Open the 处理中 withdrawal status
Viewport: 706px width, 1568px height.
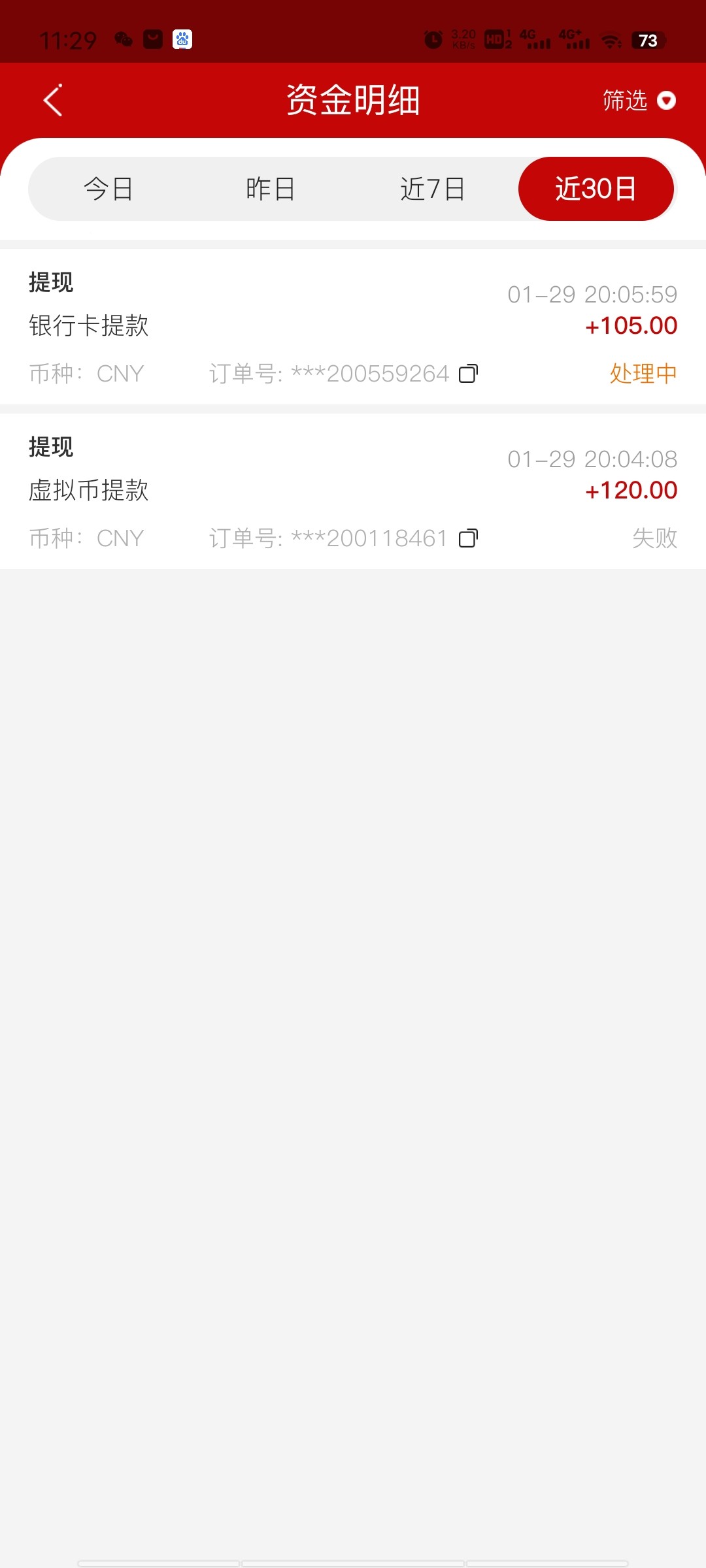tap(643, 374)
